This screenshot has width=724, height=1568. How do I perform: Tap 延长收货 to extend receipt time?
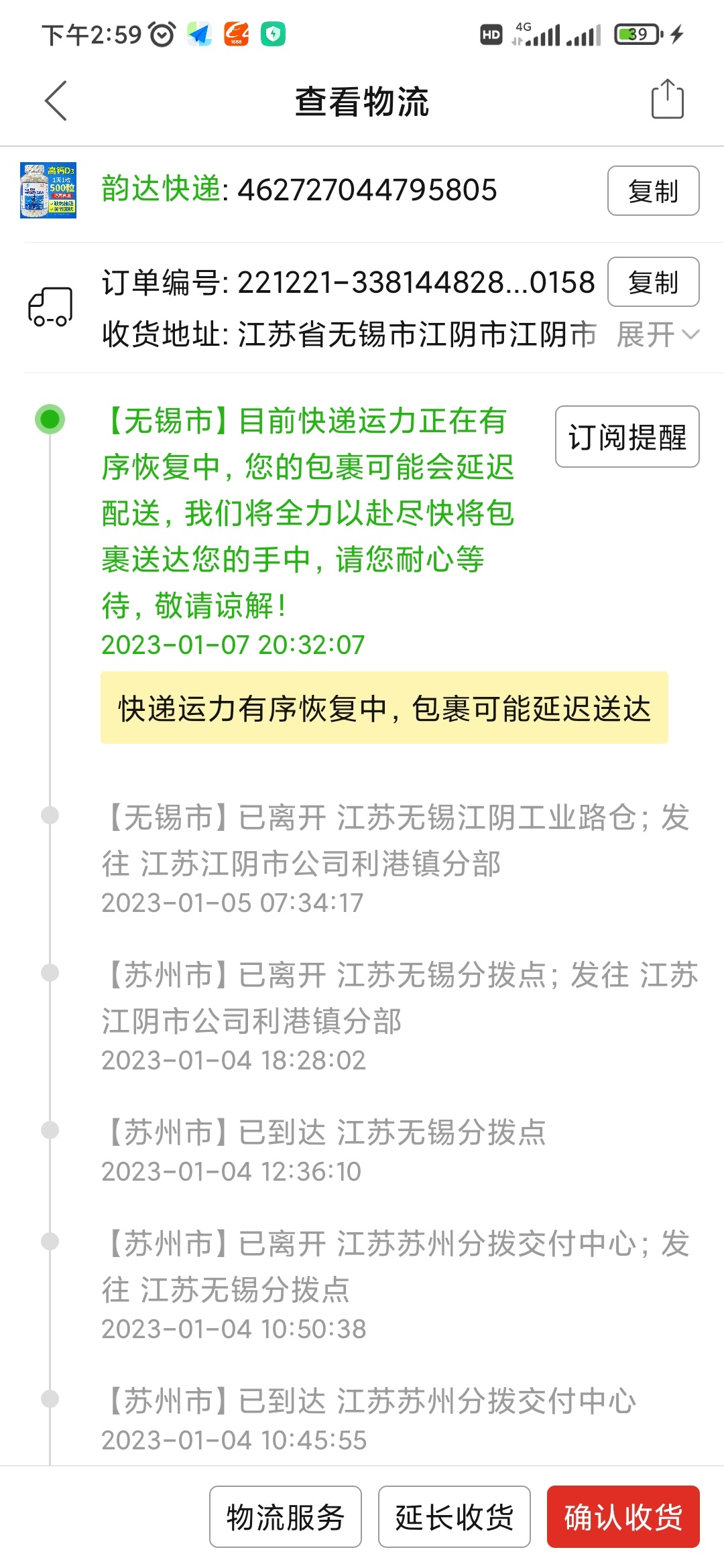[x=455, y=1517]
